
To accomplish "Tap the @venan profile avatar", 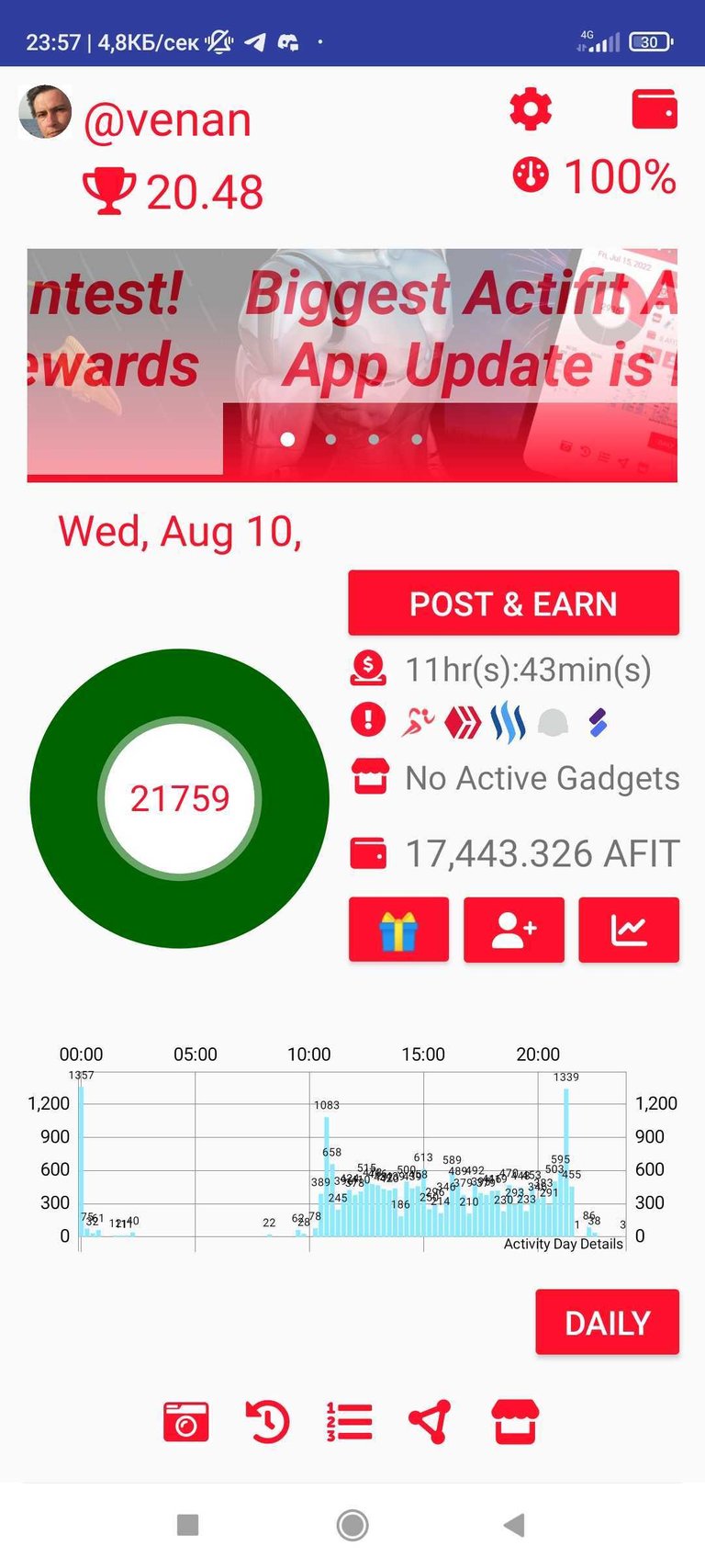I will (45, 112).
